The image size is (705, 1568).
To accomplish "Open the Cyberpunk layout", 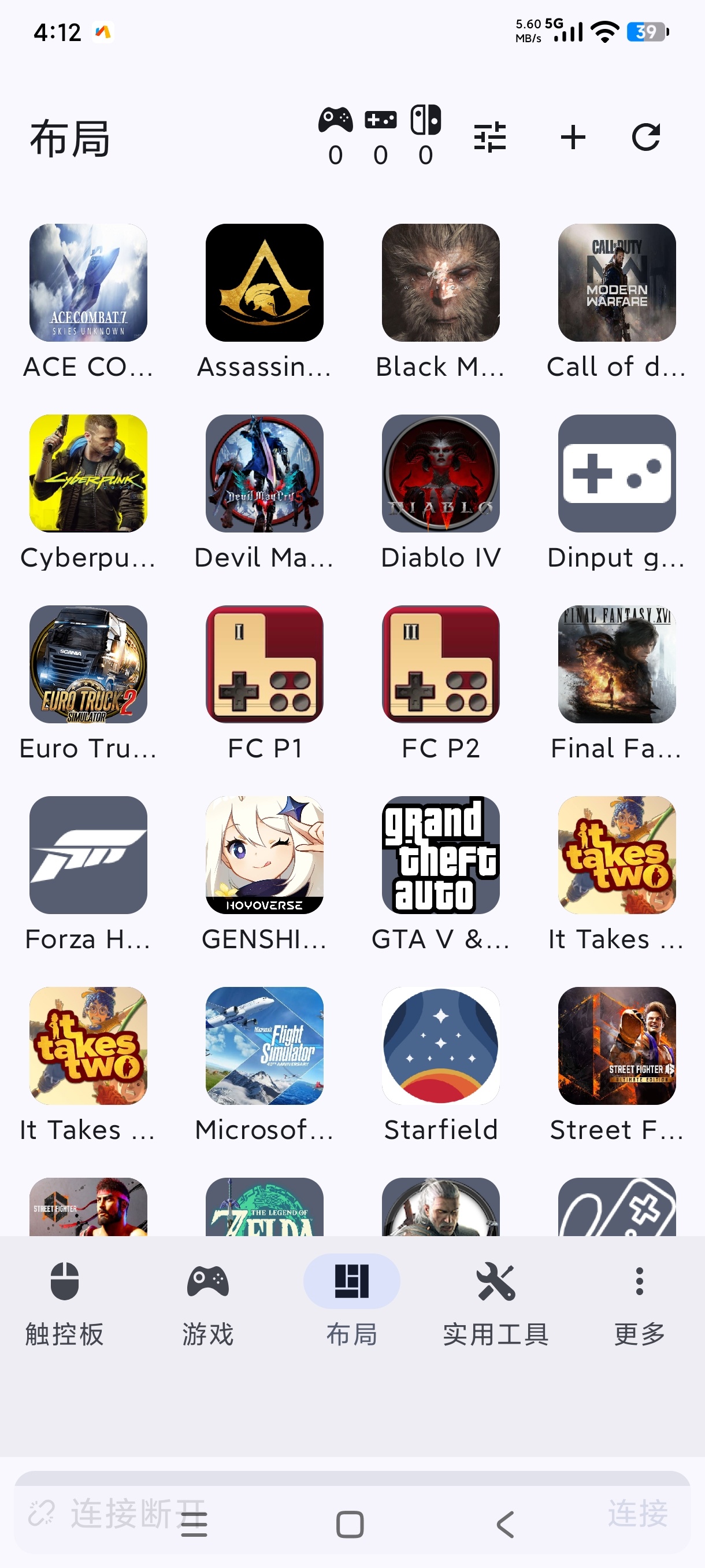I will point(88,474).
